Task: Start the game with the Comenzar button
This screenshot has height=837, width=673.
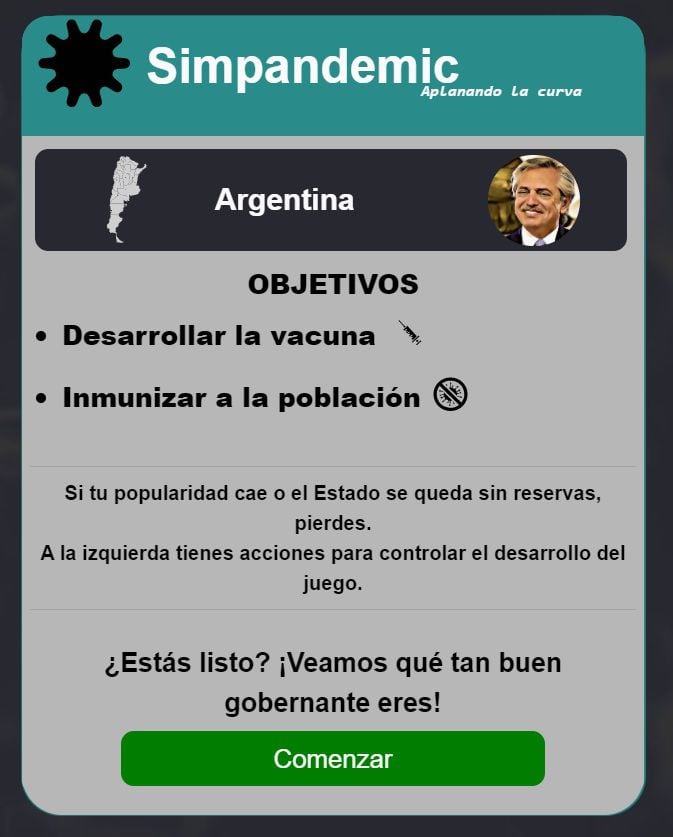Action: click(x=332, y=759)
